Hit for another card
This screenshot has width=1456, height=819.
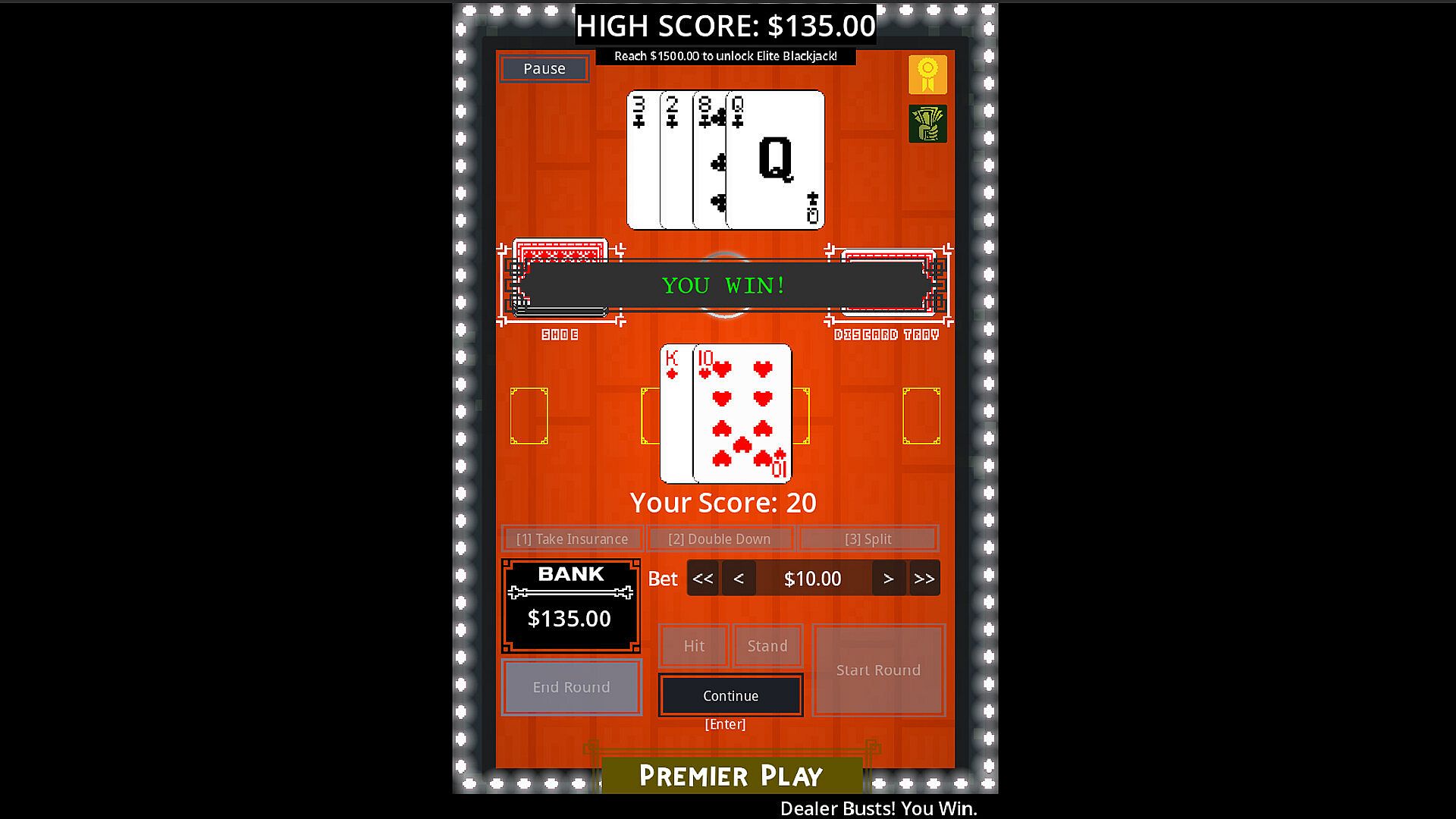(x=694, y=646)
